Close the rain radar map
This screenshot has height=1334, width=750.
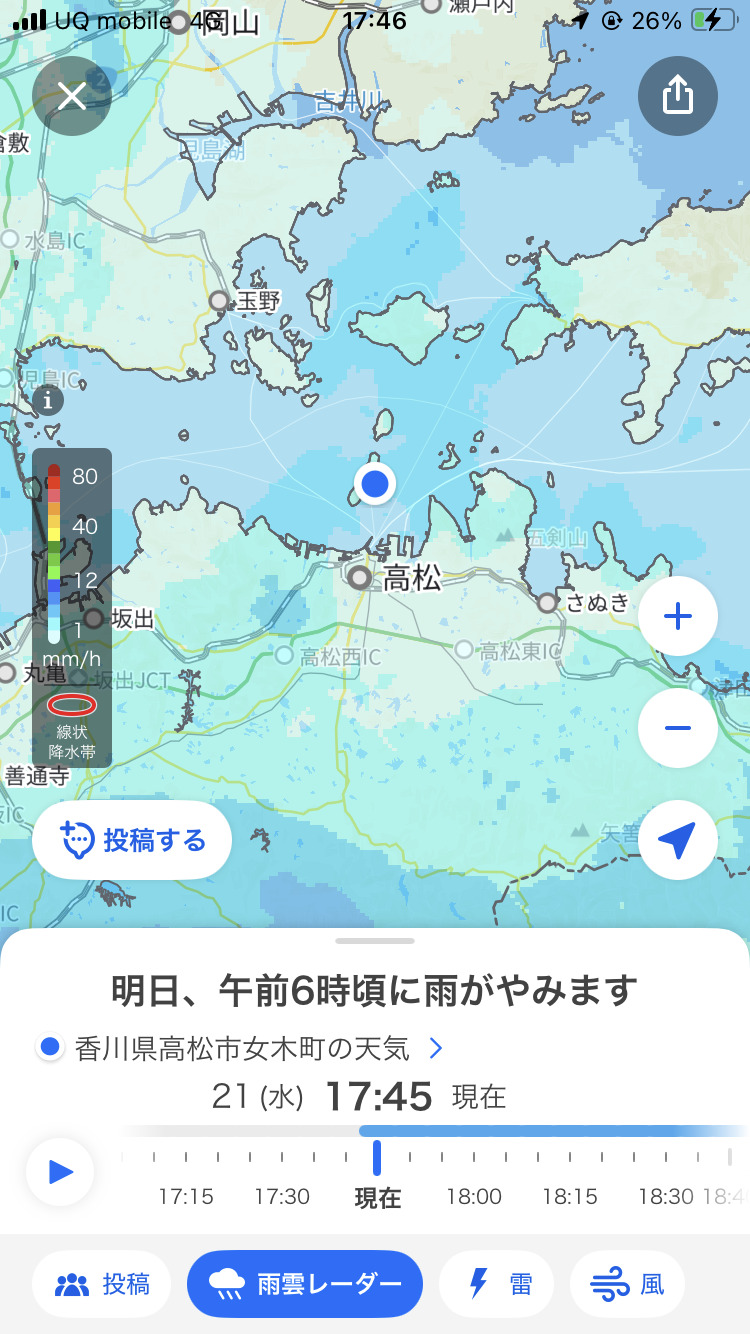72,96
